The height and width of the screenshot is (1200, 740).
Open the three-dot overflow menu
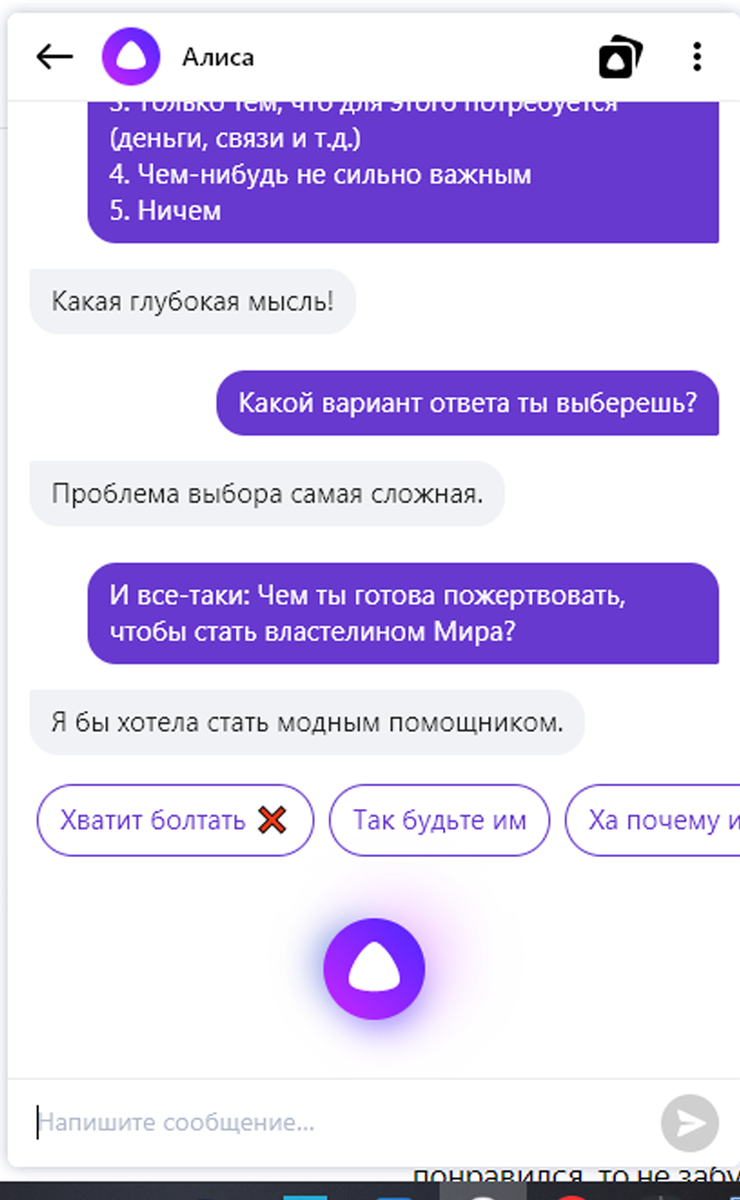[x=697, y=57]
